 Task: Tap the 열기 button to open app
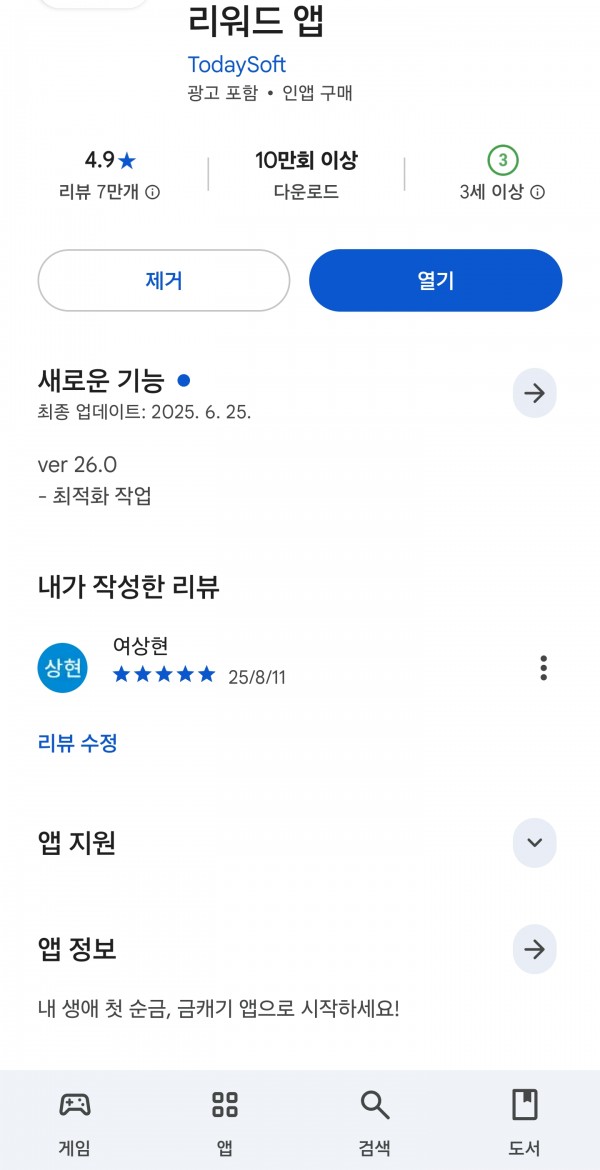point(436,281)
